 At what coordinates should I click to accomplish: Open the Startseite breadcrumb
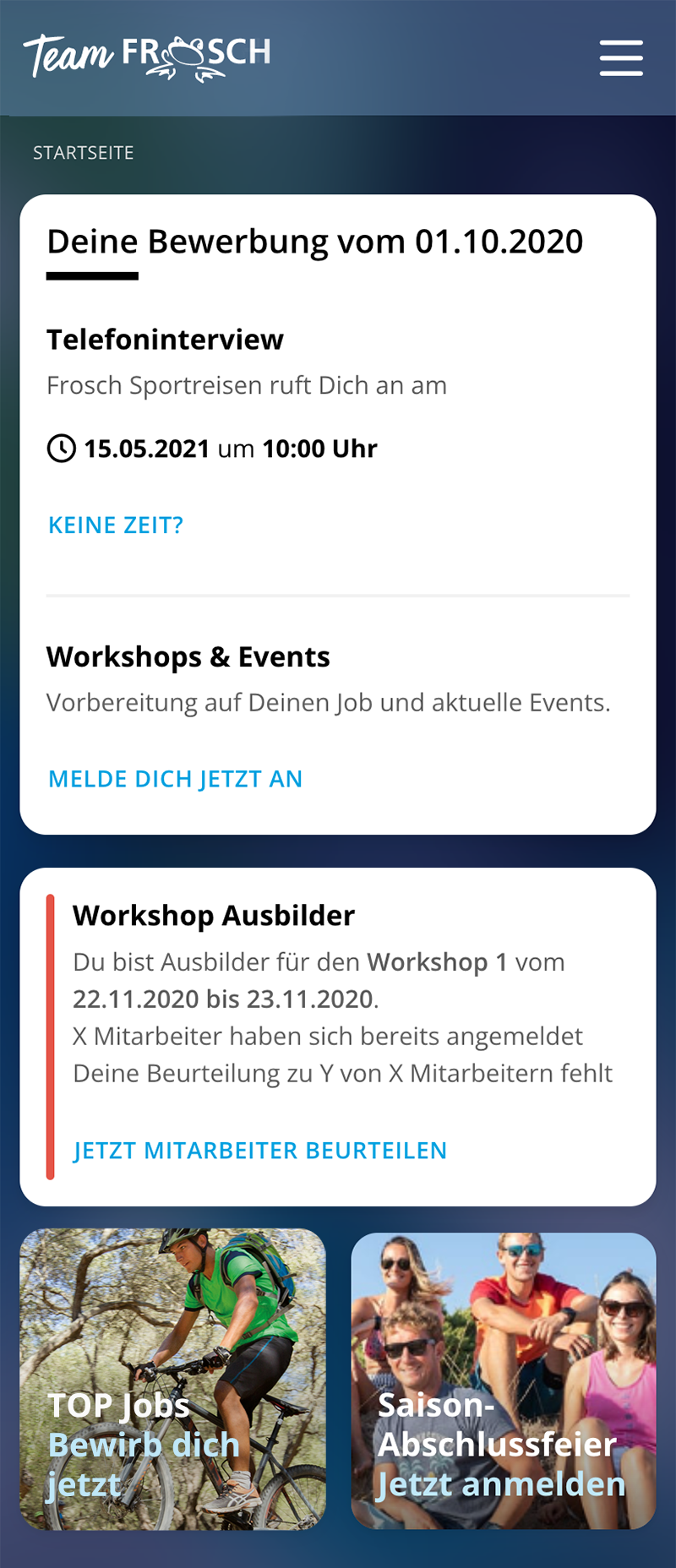pos(84,153)
